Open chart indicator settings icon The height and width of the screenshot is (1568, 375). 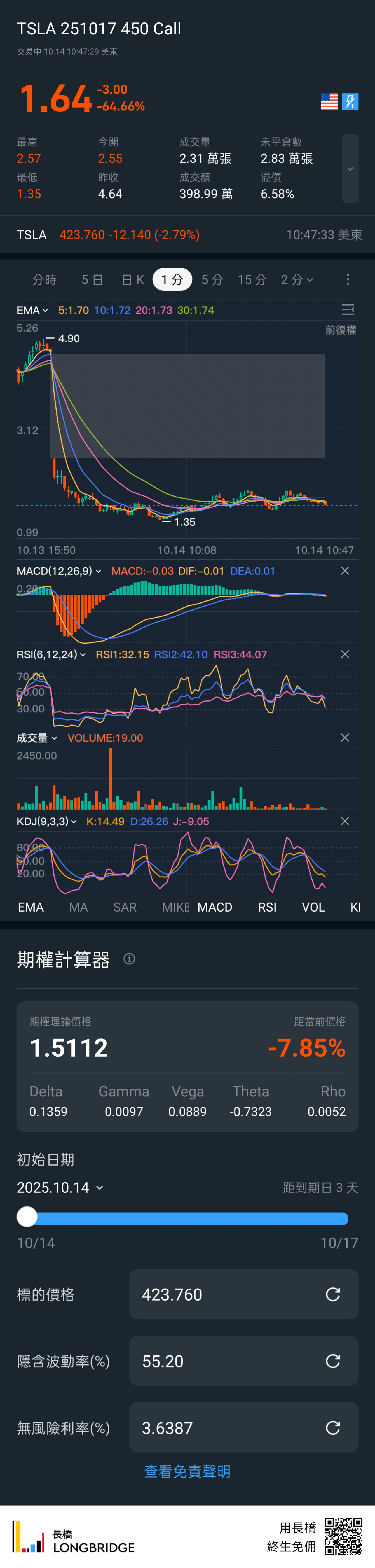348,311
